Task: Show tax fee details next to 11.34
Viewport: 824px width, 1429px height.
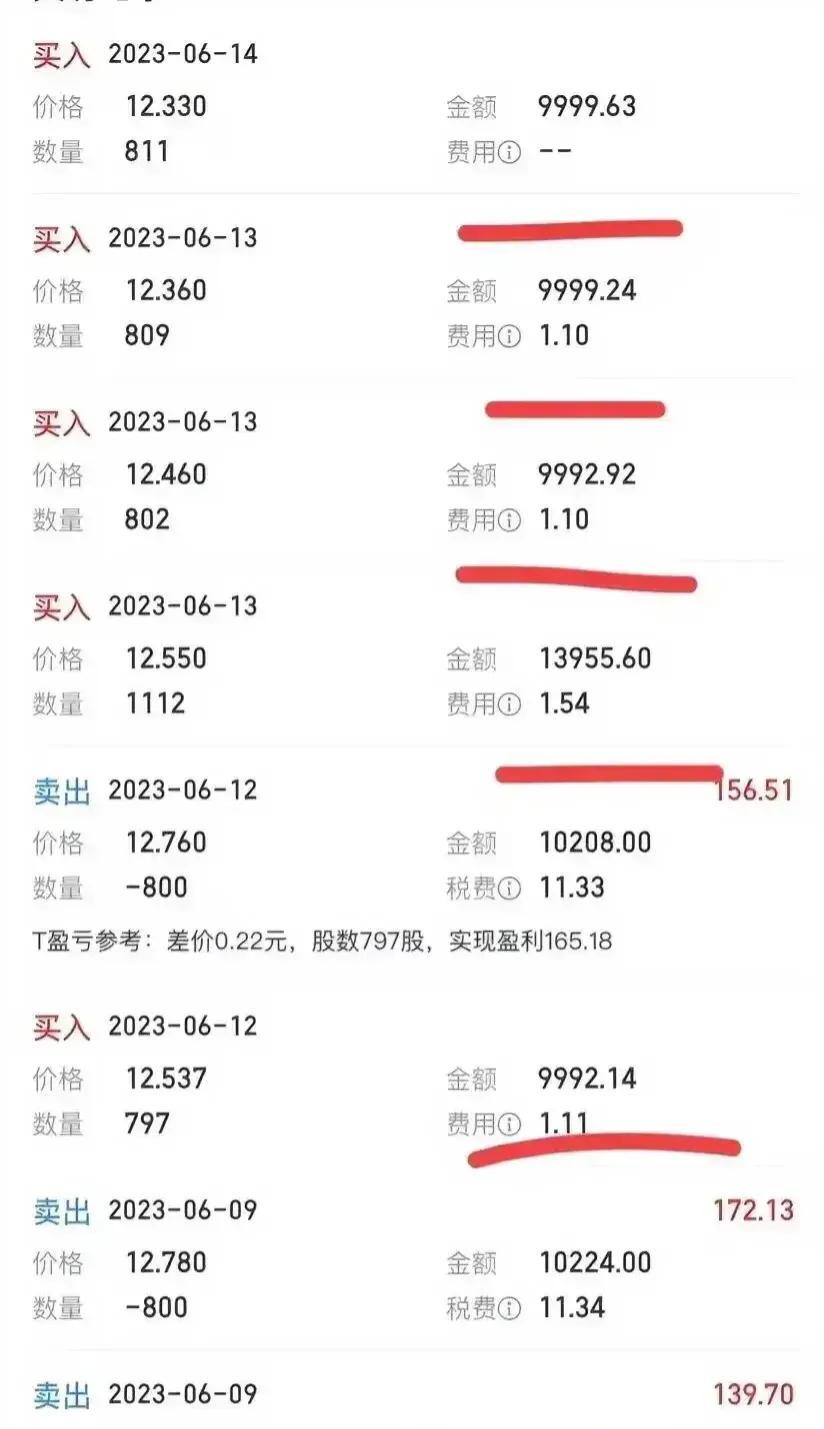Action: tap(510, 1309)
